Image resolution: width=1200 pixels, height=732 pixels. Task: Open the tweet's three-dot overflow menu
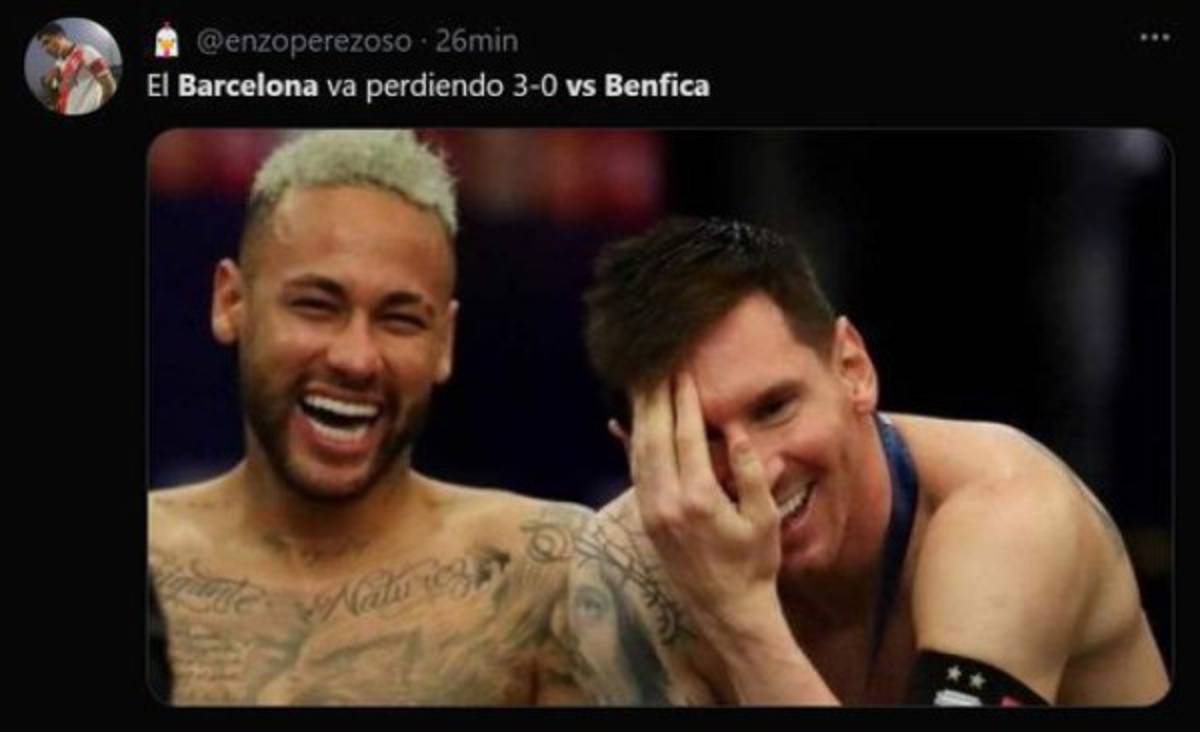1154,38
